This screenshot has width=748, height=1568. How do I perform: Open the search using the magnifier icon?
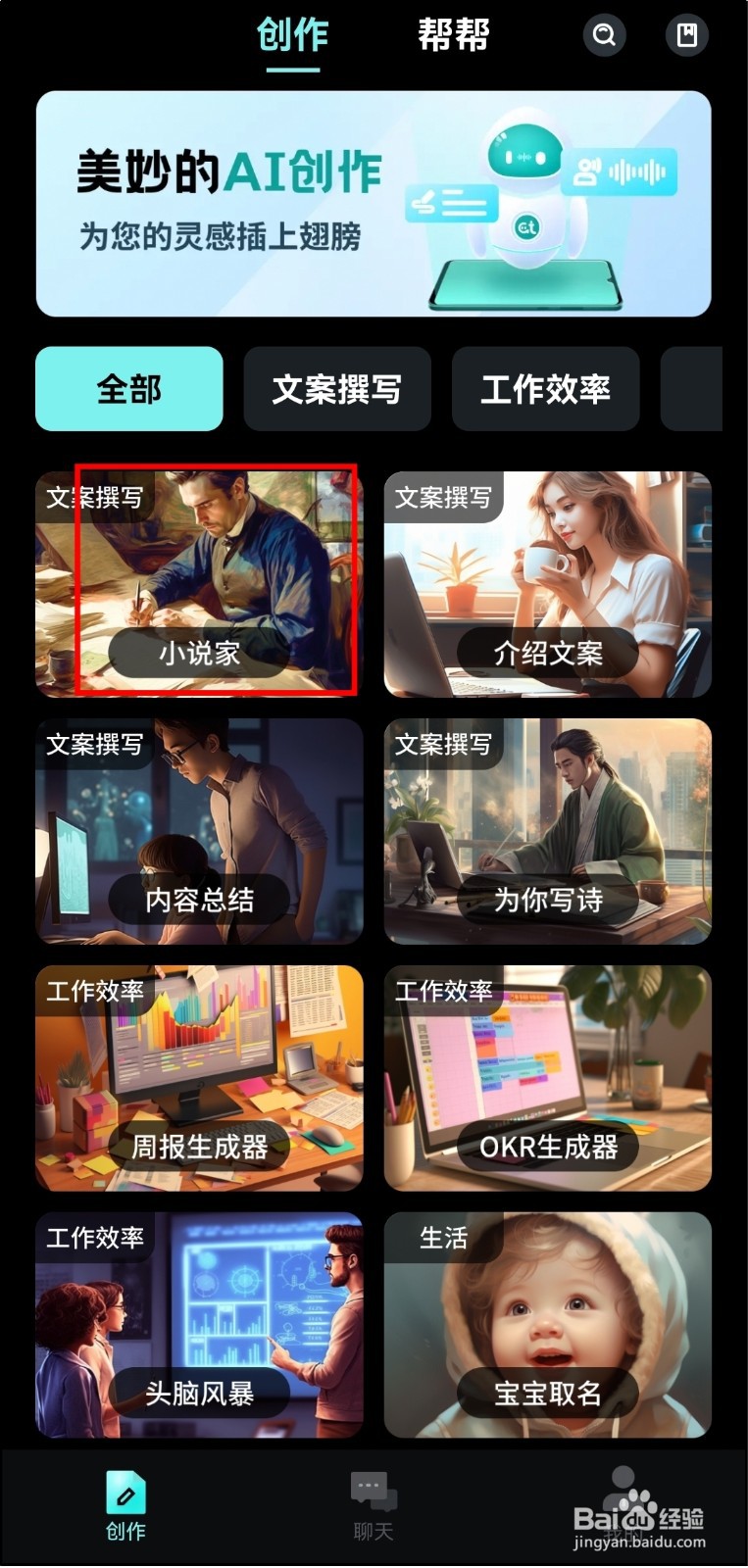pos(605,35)
